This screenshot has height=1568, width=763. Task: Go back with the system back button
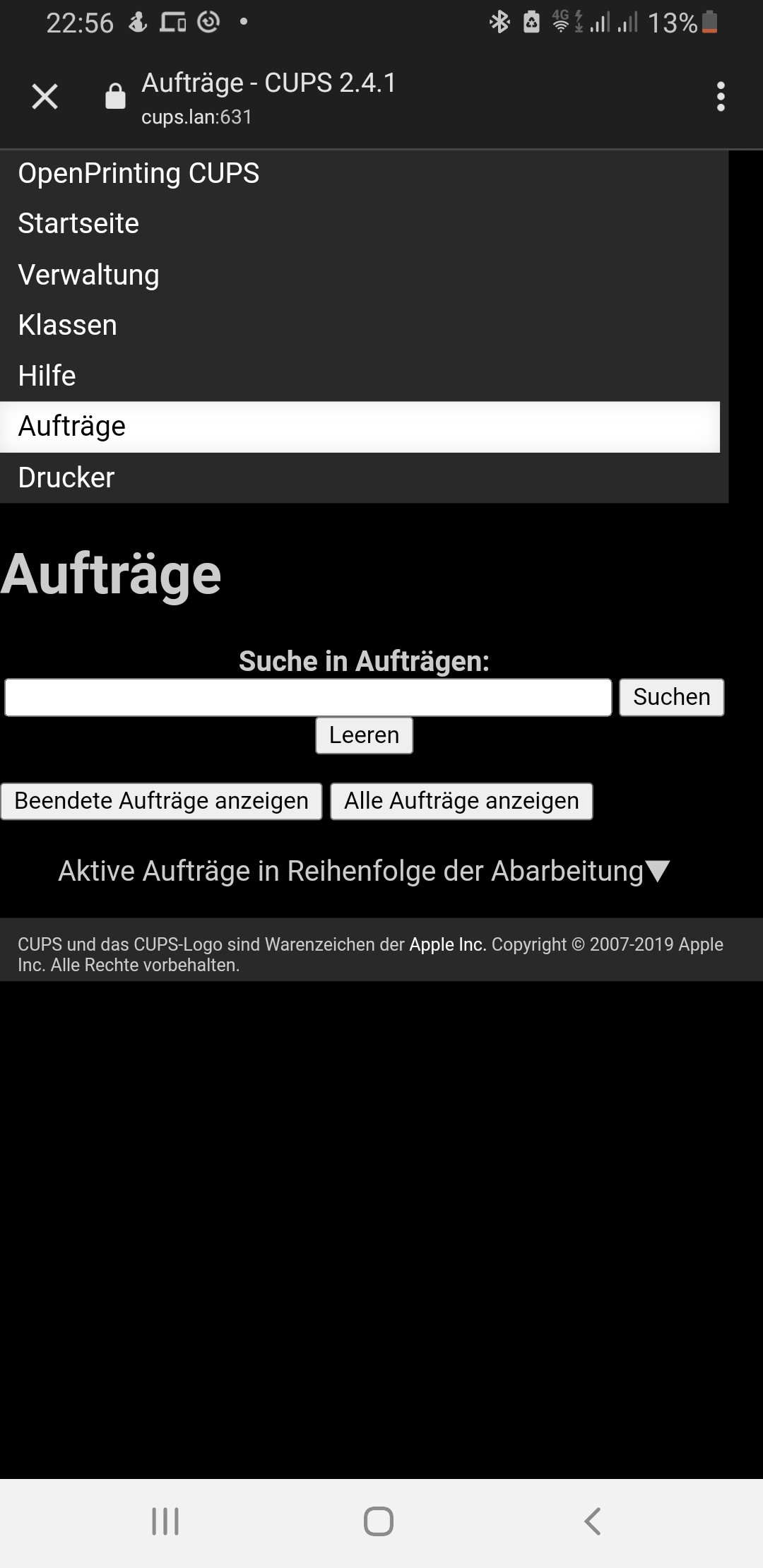(593, 1521)
